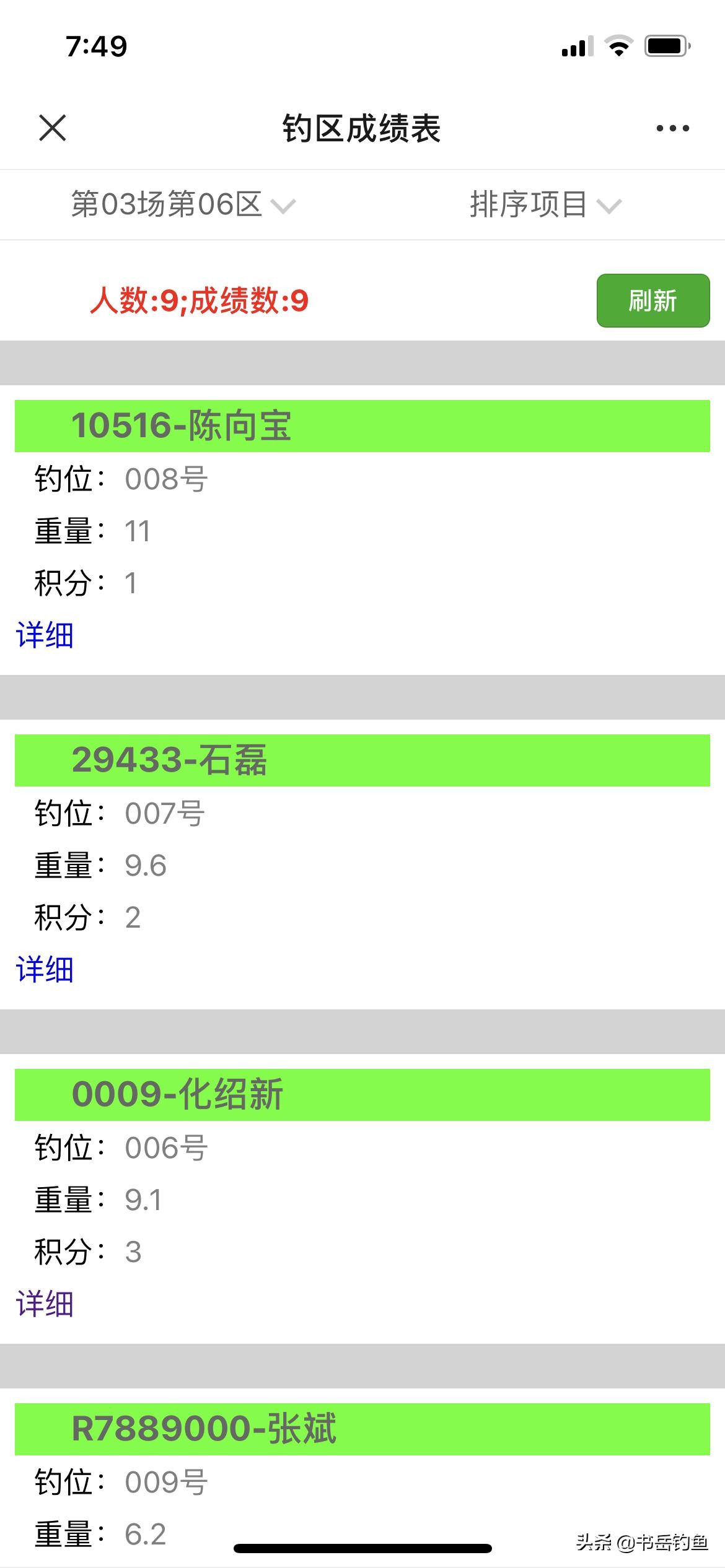
Task: Close the 钓区成绩表 page
Action: pyautogui.click(x=53, y=128)
